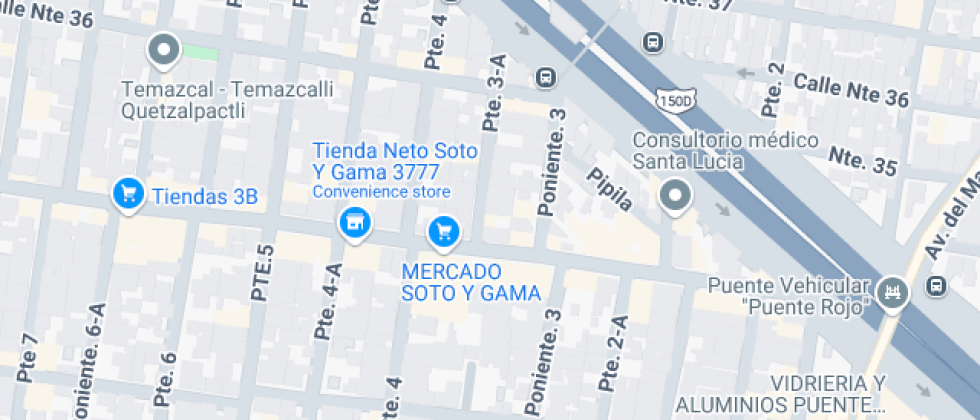Open the bus stop icon beside highway 150D
Viewport: 980px width, 420px height.
coord(653,42)
